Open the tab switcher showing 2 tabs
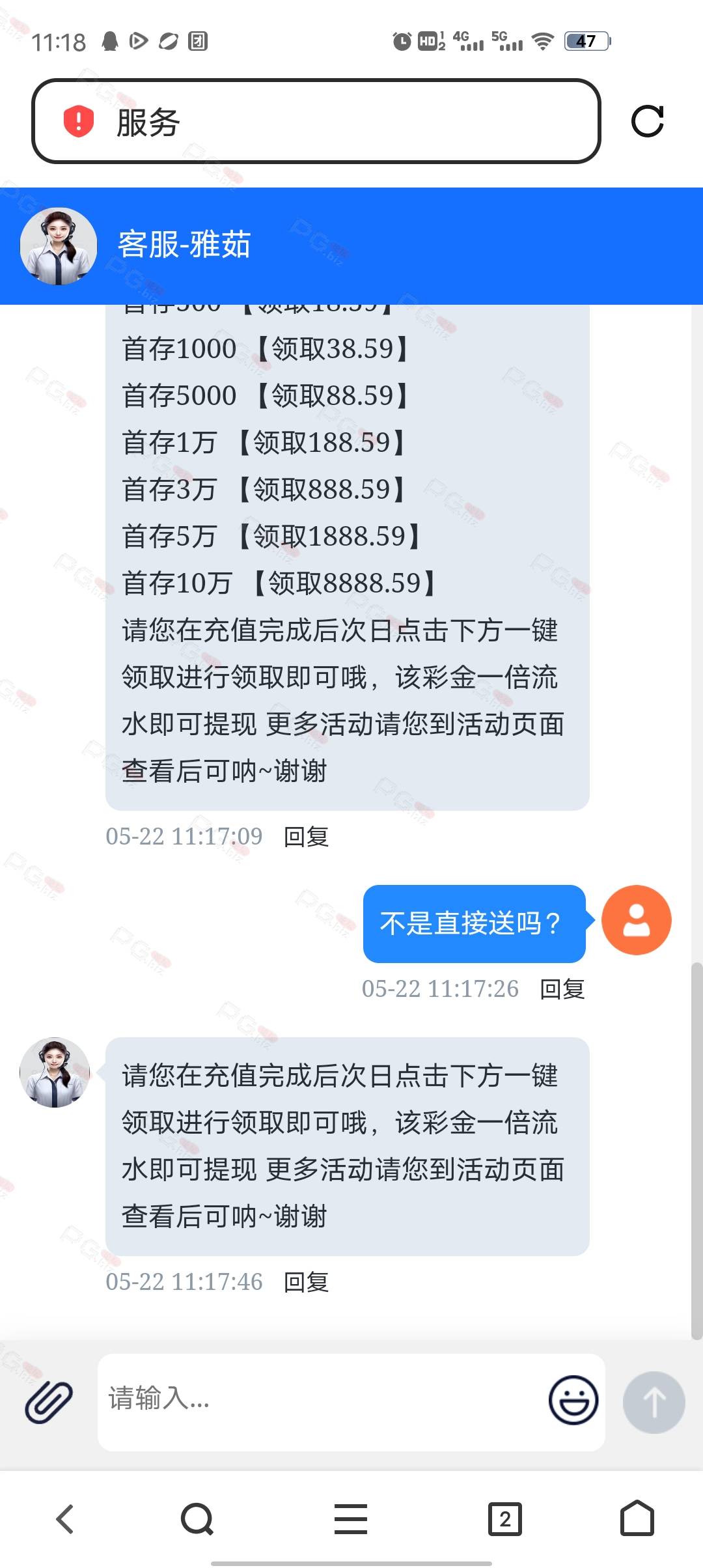703x1568 pixels. tap(505, 1519)
